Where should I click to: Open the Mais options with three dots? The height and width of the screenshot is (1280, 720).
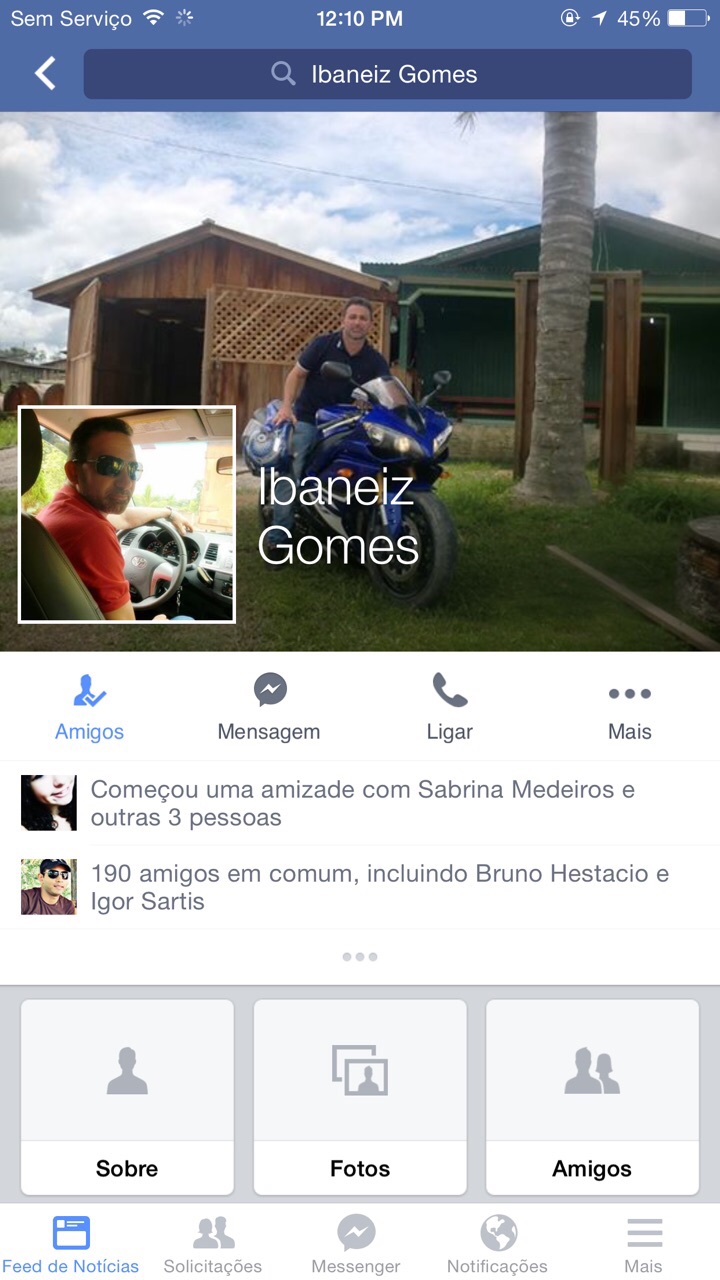(630, 707)
